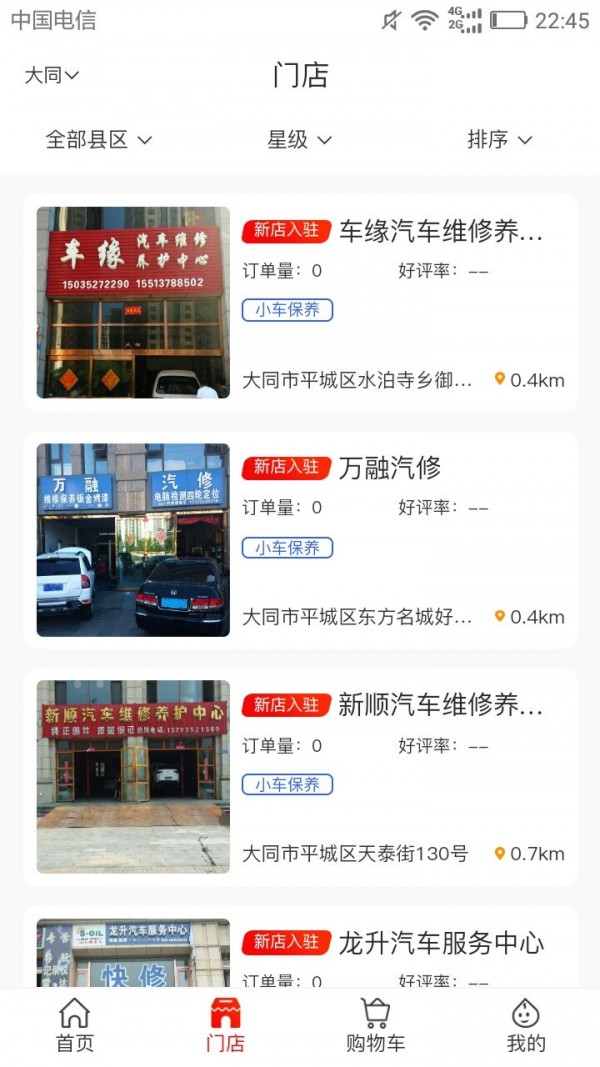Tap the 门店 stores tab
The height and width of the screenshot is (1067, 600).
(225, 1026)
